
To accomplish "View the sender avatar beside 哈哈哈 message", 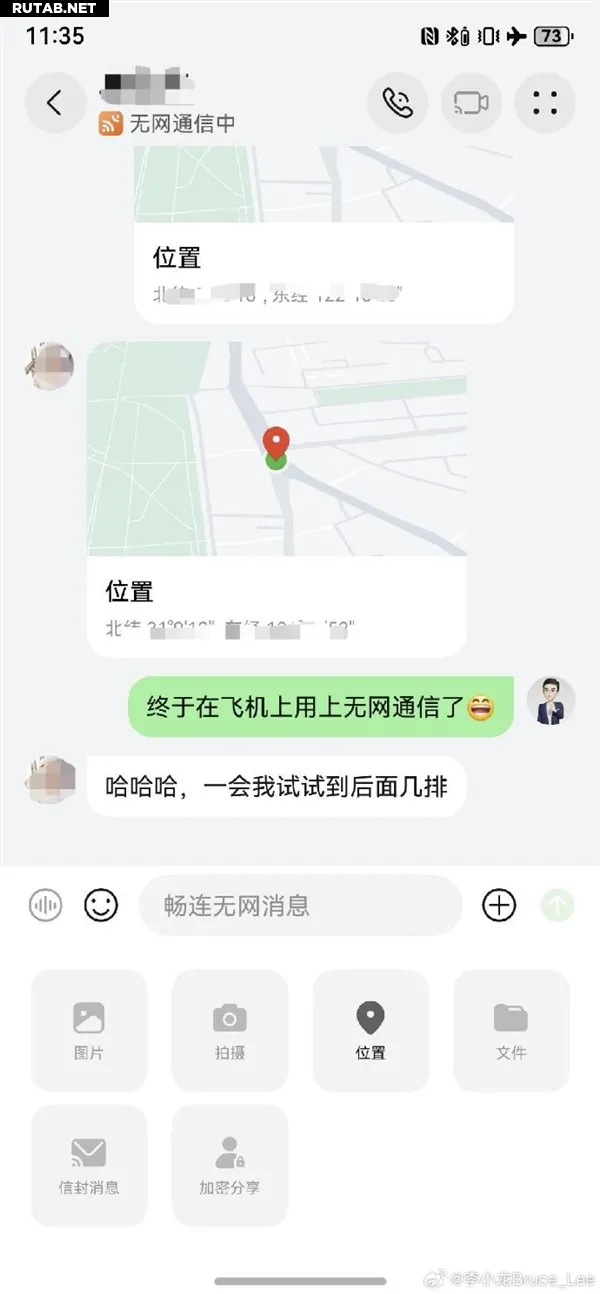I will tap(50, 780).
